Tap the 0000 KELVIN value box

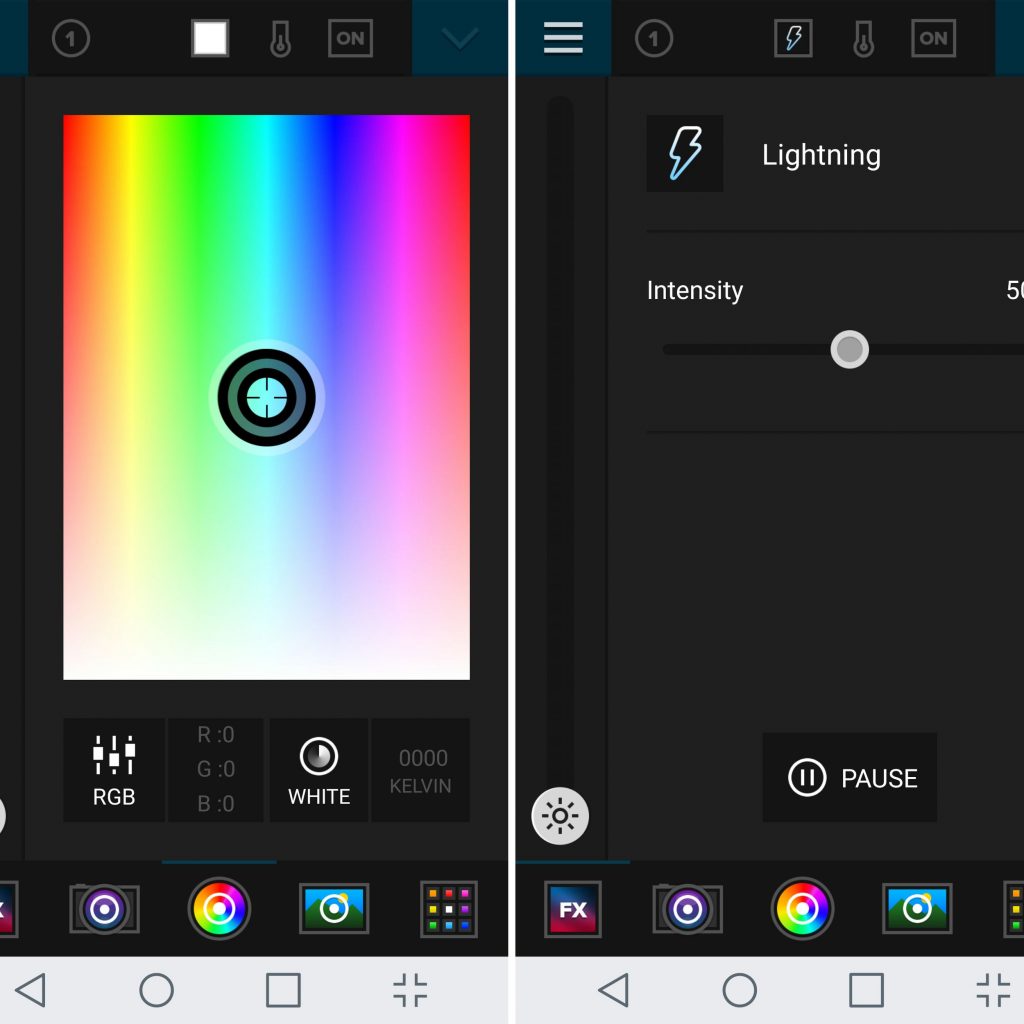tap(421, 770)
